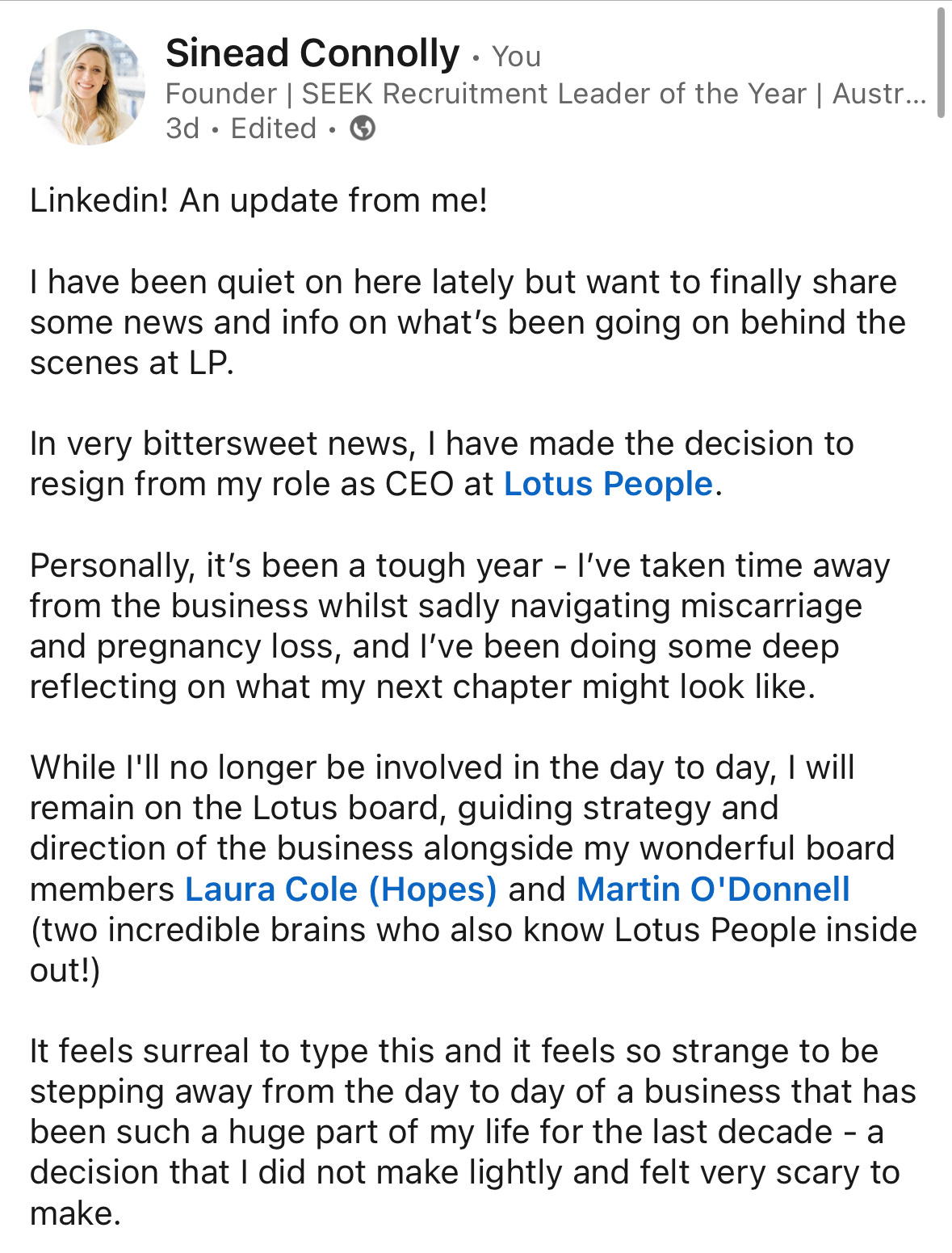Image resolution: width=952 pixels, height=1253 pixels.
Task: Open the Lotus People company link
Action: [x=608, y=484]
